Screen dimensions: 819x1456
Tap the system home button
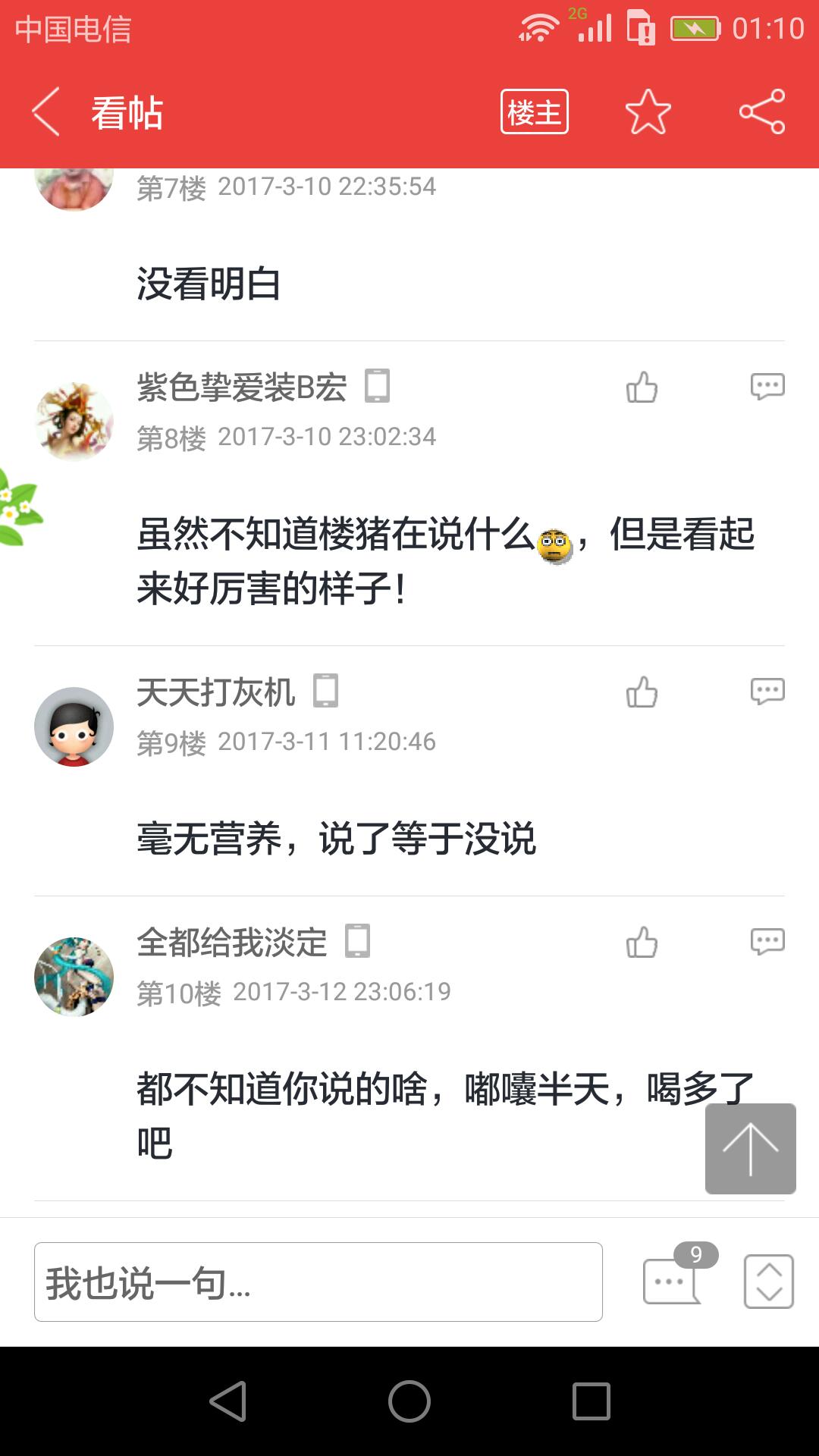click(x=409, y=1401)
